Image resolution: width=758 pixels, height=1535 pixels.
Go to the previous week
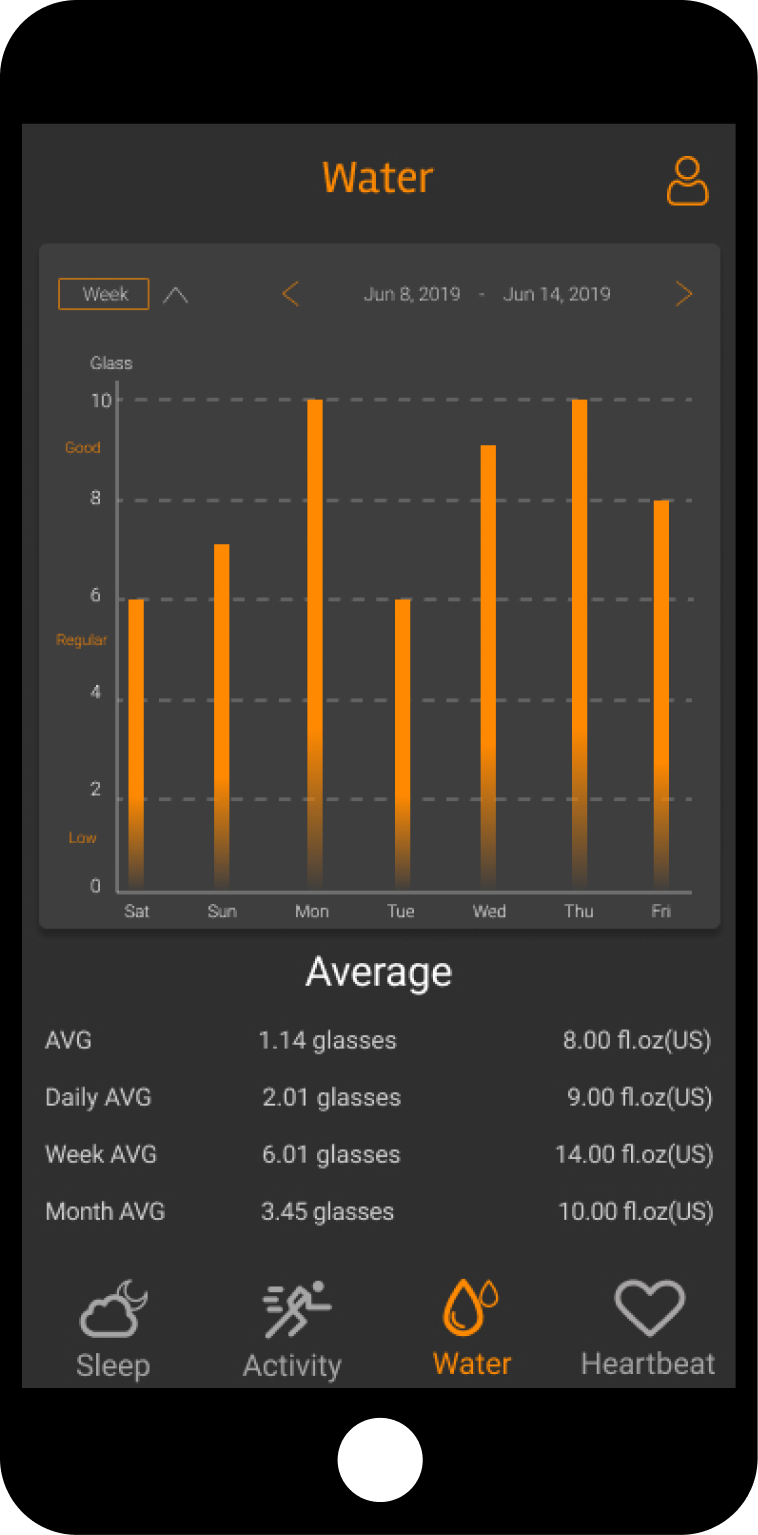coord(290,294)
